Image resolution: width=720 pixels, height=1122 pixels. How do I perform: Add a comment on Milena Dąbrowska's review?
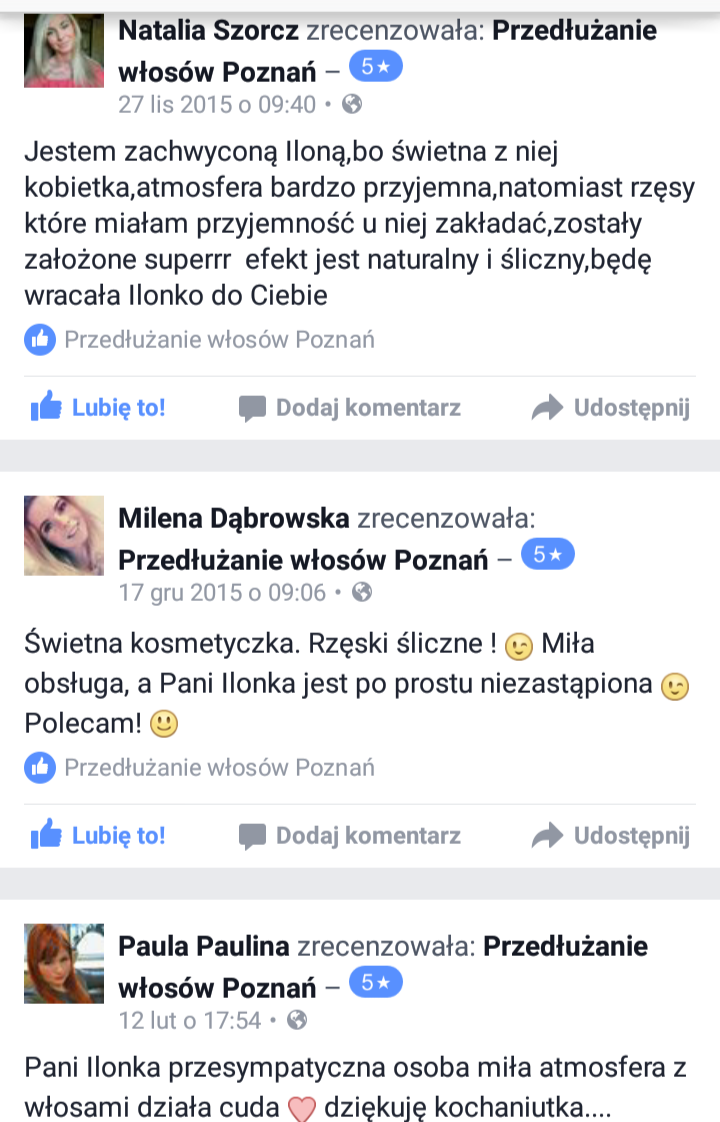[x=350, y=836]
